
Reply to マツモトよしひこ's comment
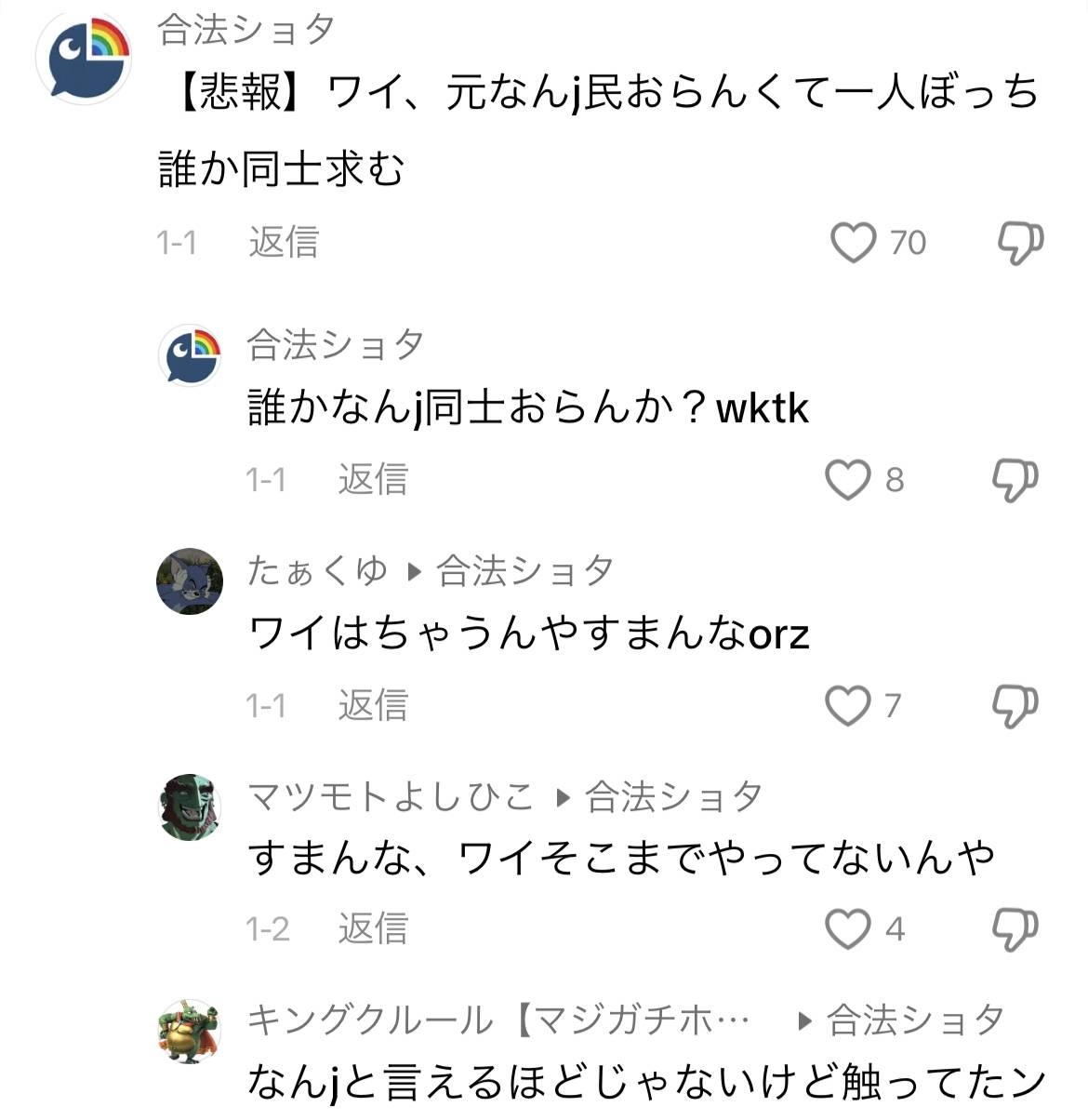click(372, 928)
